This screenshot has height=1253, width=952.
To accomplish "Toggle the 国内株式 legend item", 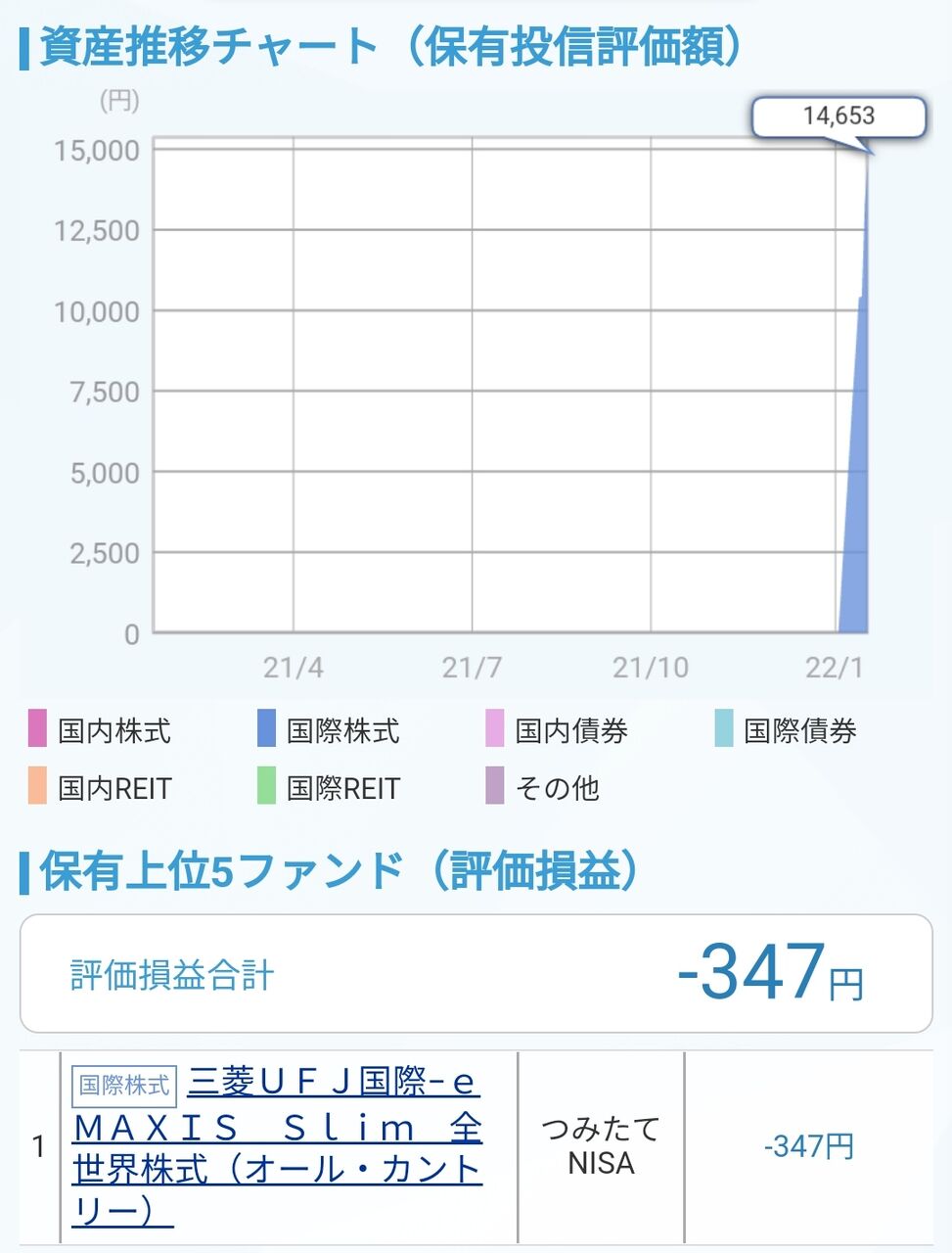I will [99, 729].
